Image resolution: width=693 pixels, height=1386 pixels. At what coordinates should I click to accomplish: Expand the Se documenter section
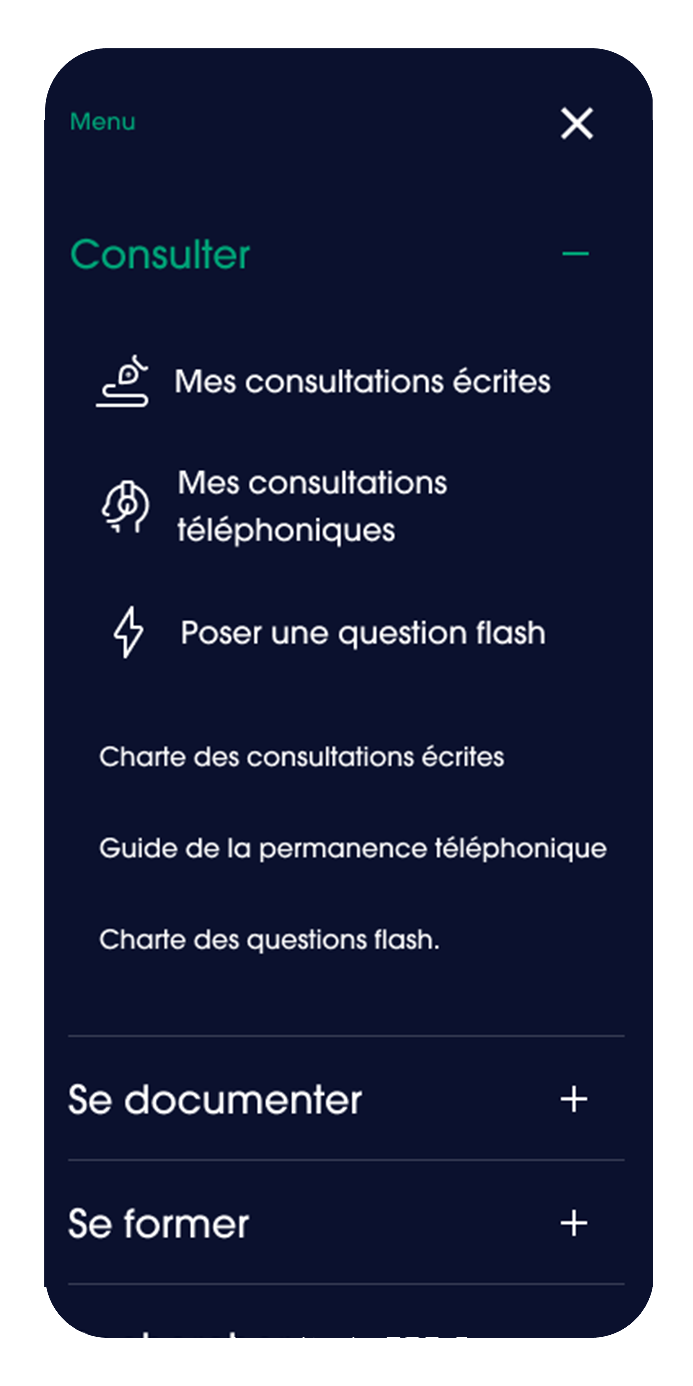point(573,1100)
